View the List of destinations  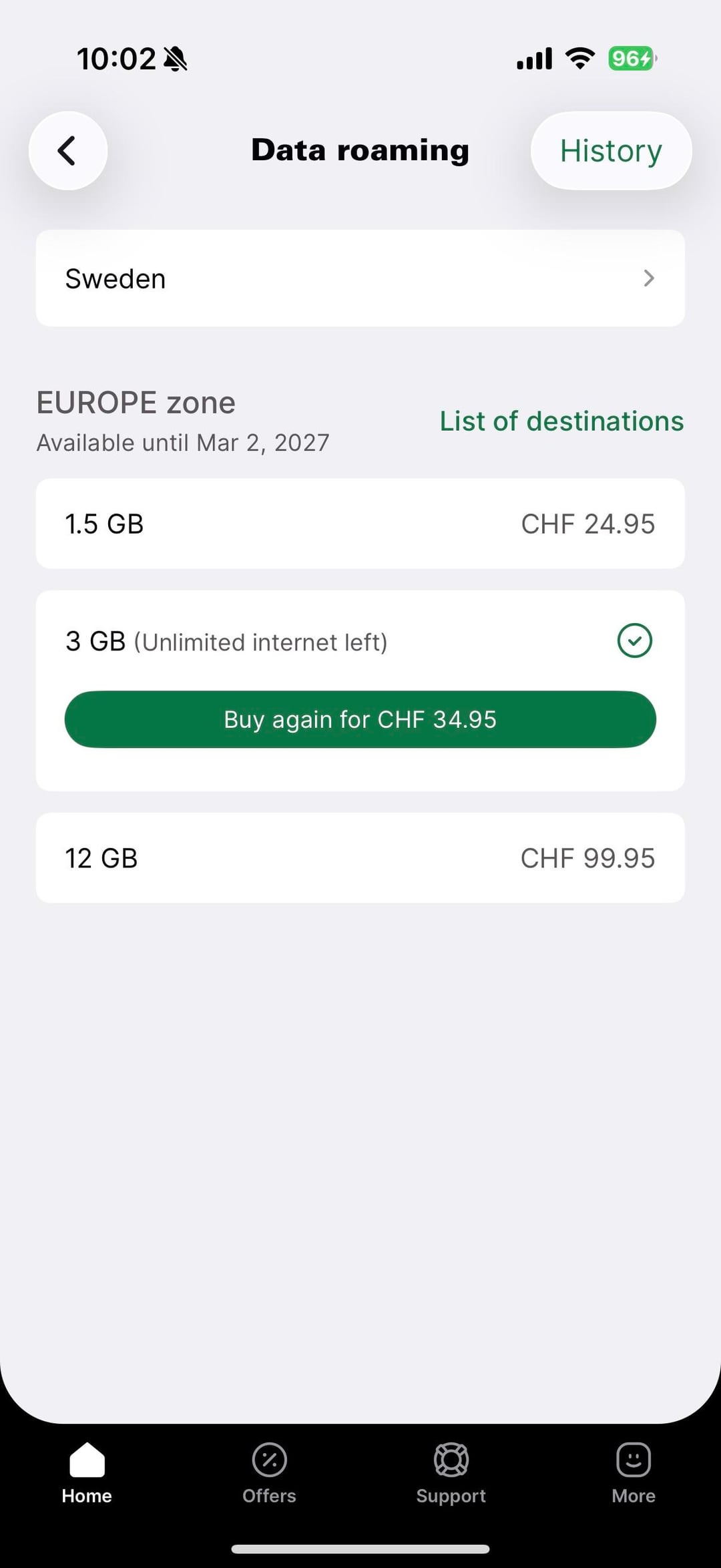point(561,421)
